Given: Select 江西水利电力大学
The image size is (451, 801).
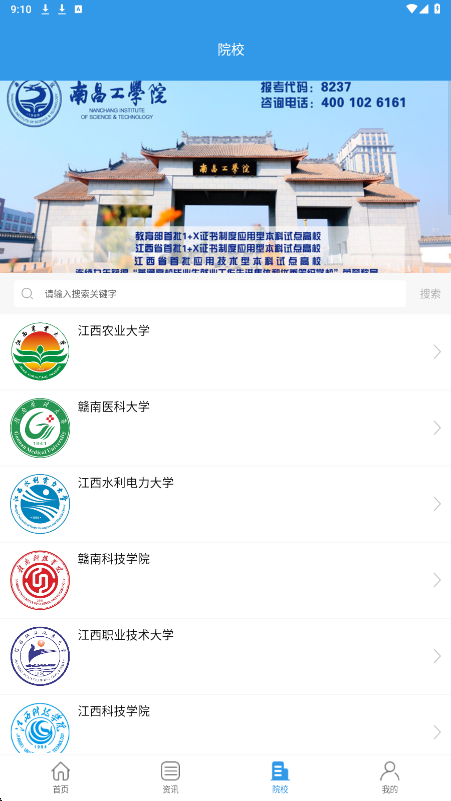Looking at the screenshot, I should [x=225, y=504].
